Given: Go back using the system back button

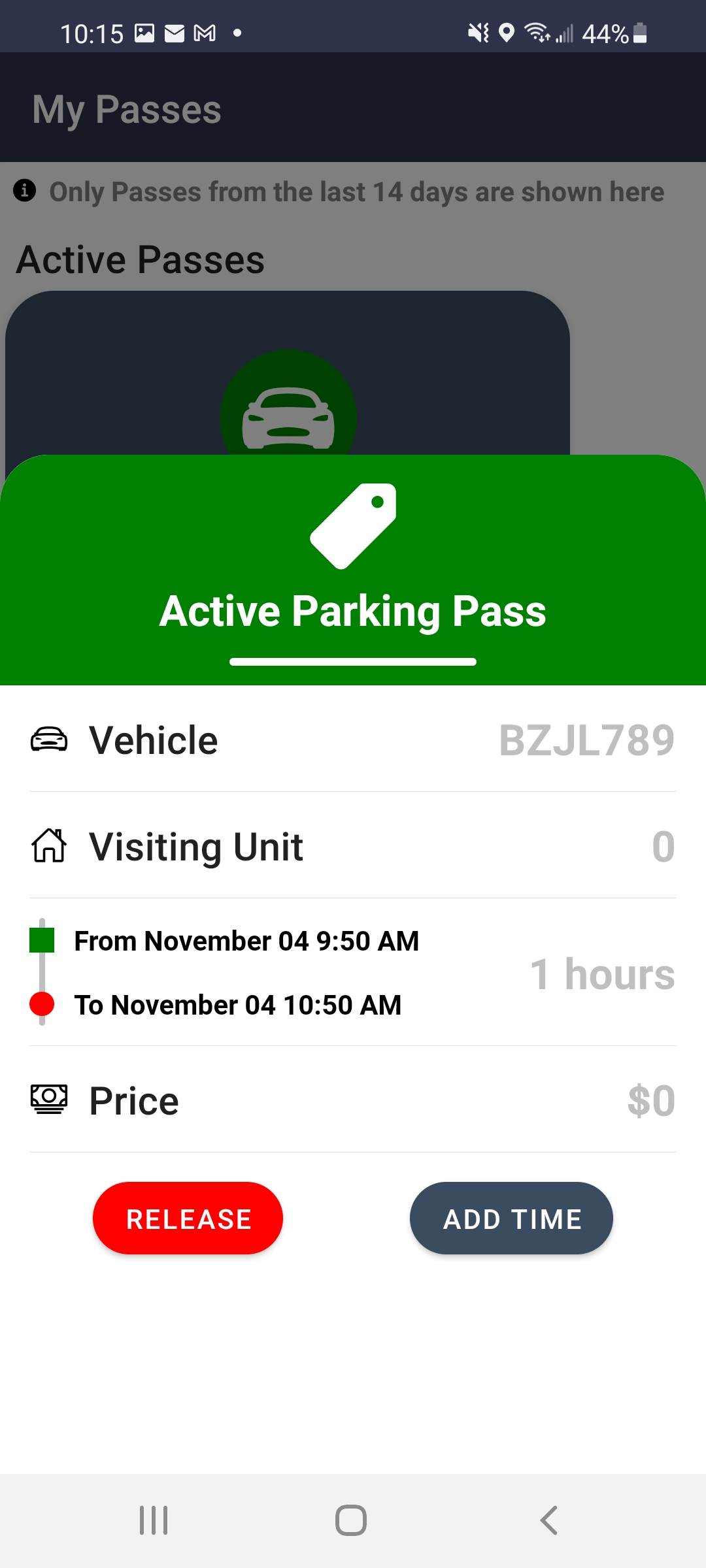Looking at the screenshot, I should 549,1520.
